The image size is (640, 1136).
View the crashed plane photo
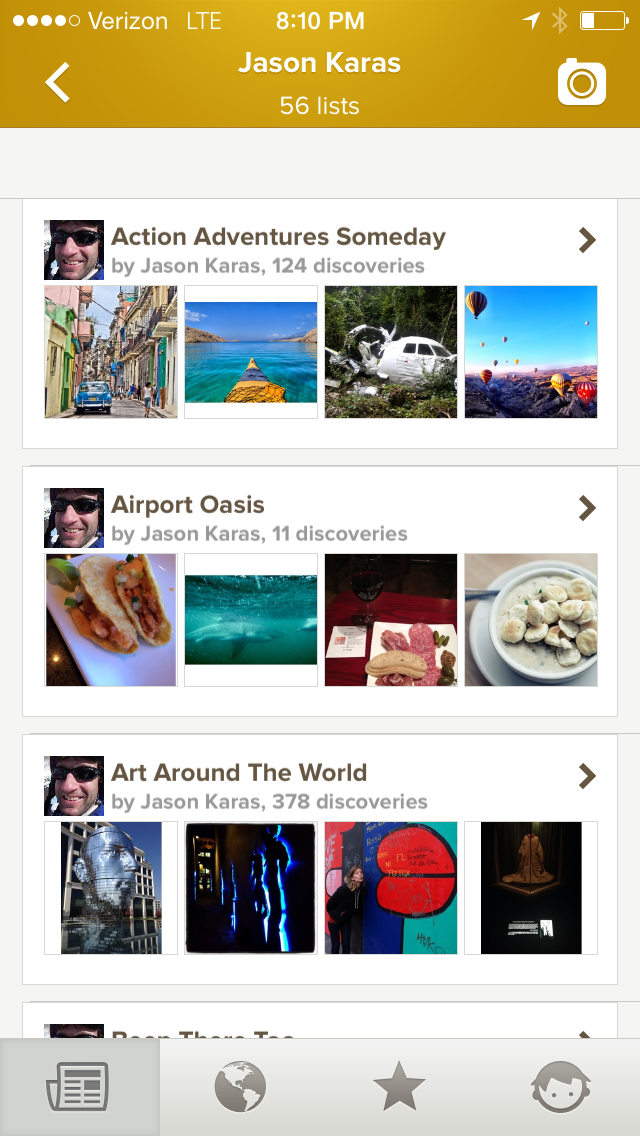pos(391,352)
